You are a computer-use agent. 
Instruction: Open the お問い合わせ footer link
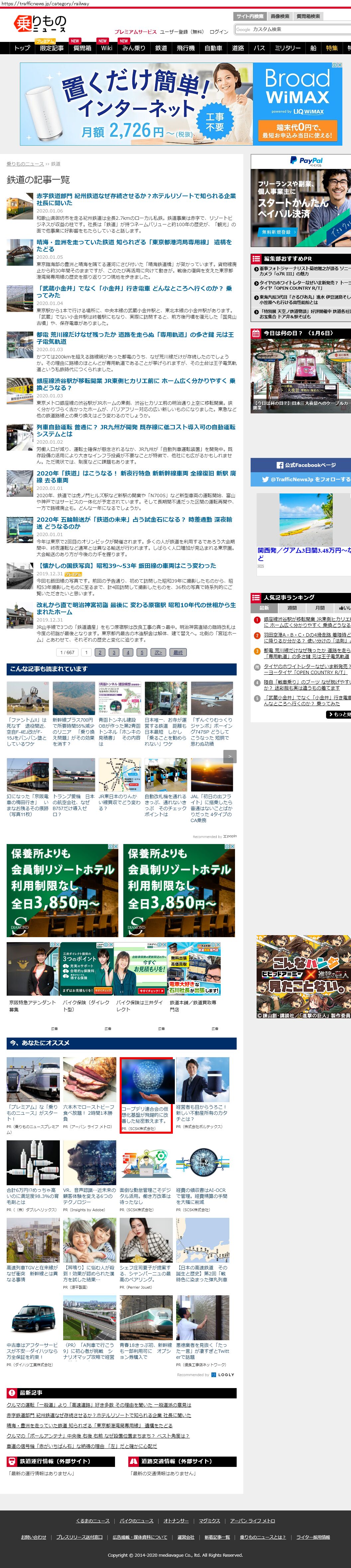[x=34, y=1537]
